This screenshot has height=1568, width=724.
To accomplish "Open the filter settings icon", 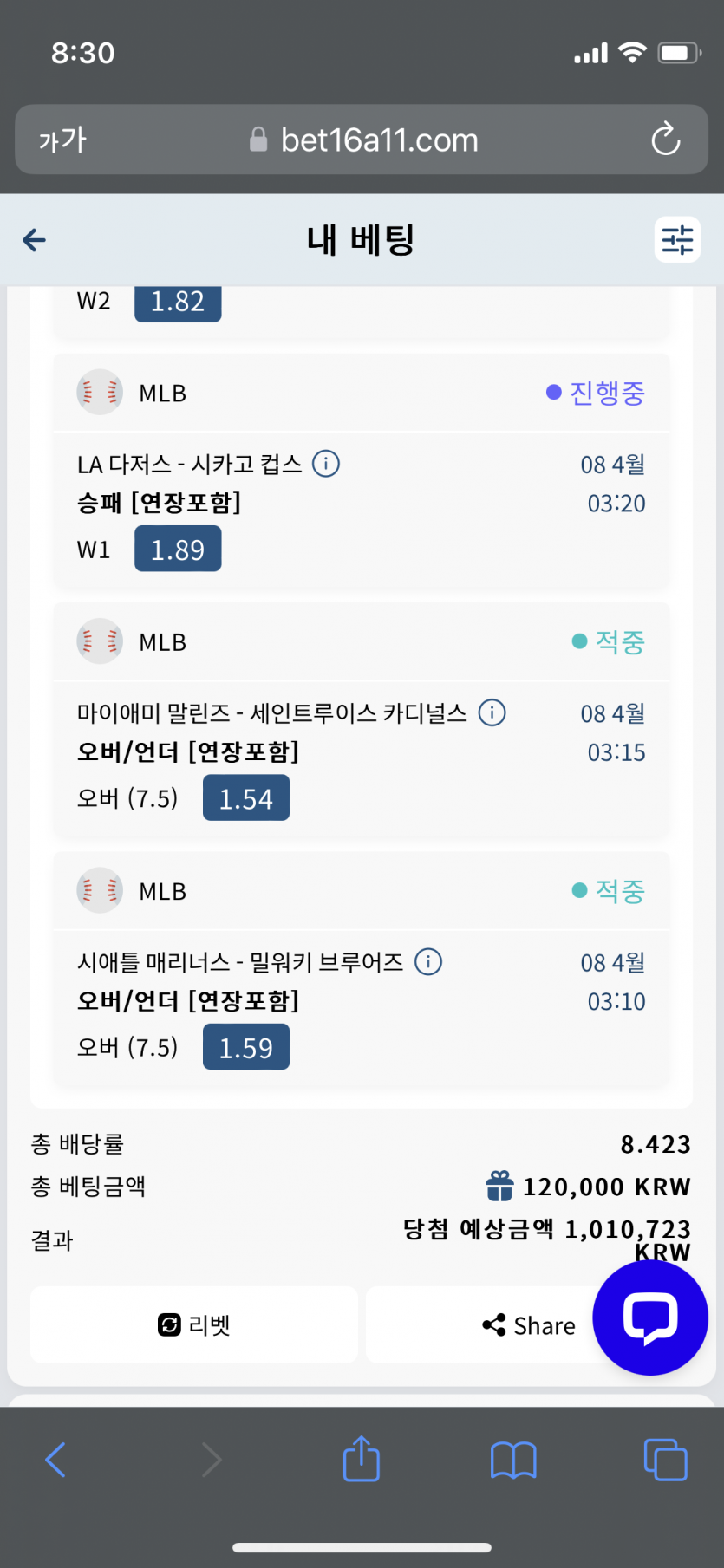I will tap(677, 240).
